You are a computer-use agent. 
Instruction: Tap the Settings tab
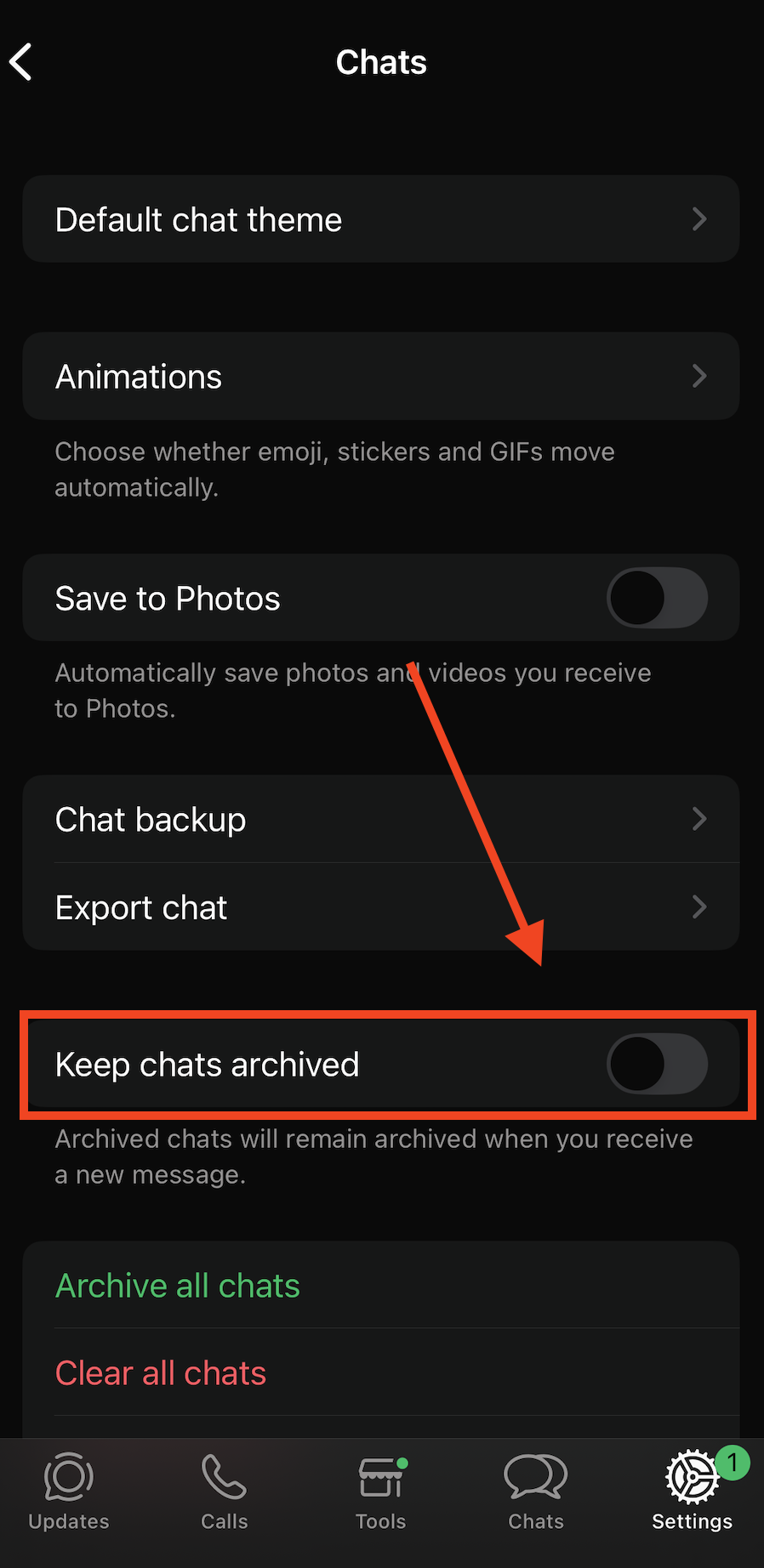point(692,1491)
